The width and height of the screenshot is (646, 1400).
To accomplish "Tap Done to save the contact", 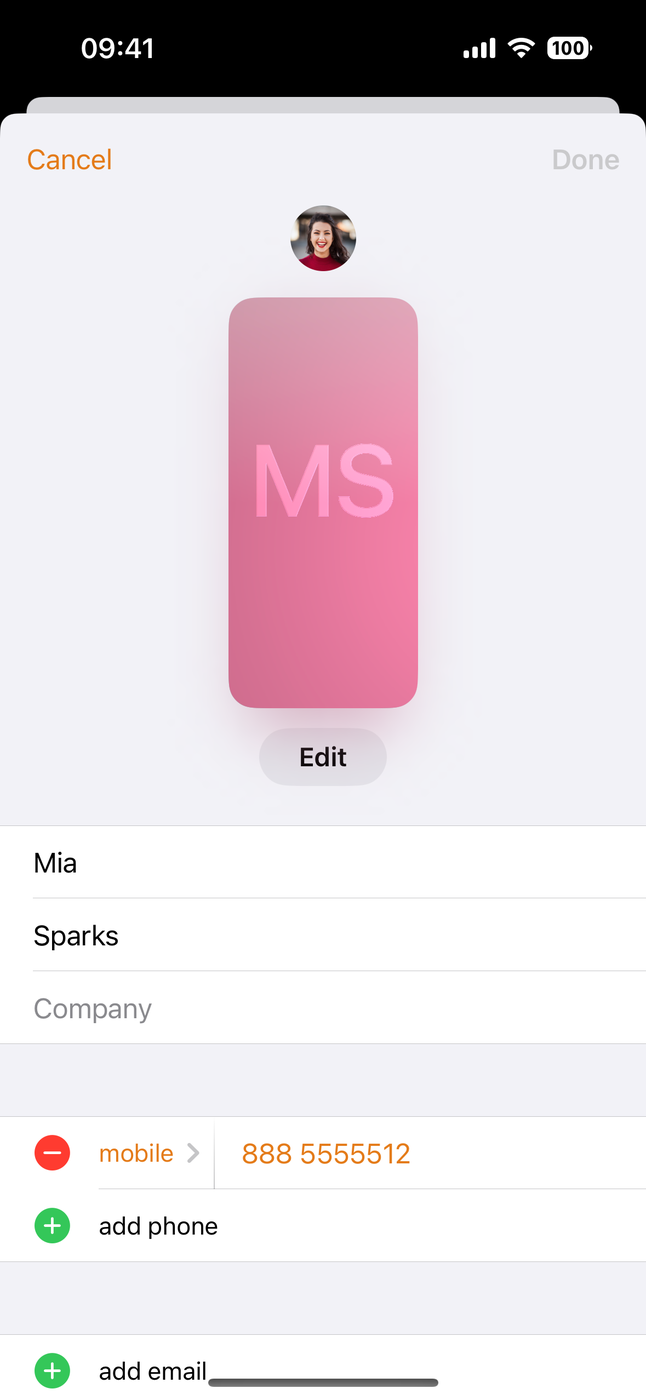I will click(x=585, y=160).
